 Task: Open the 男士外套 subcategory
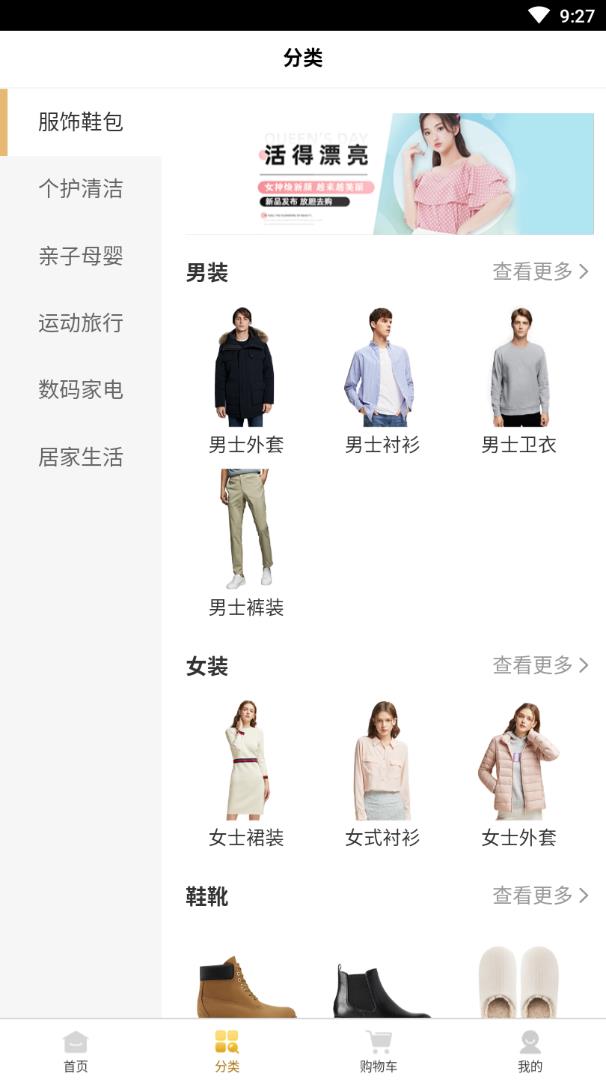[245, 380]
